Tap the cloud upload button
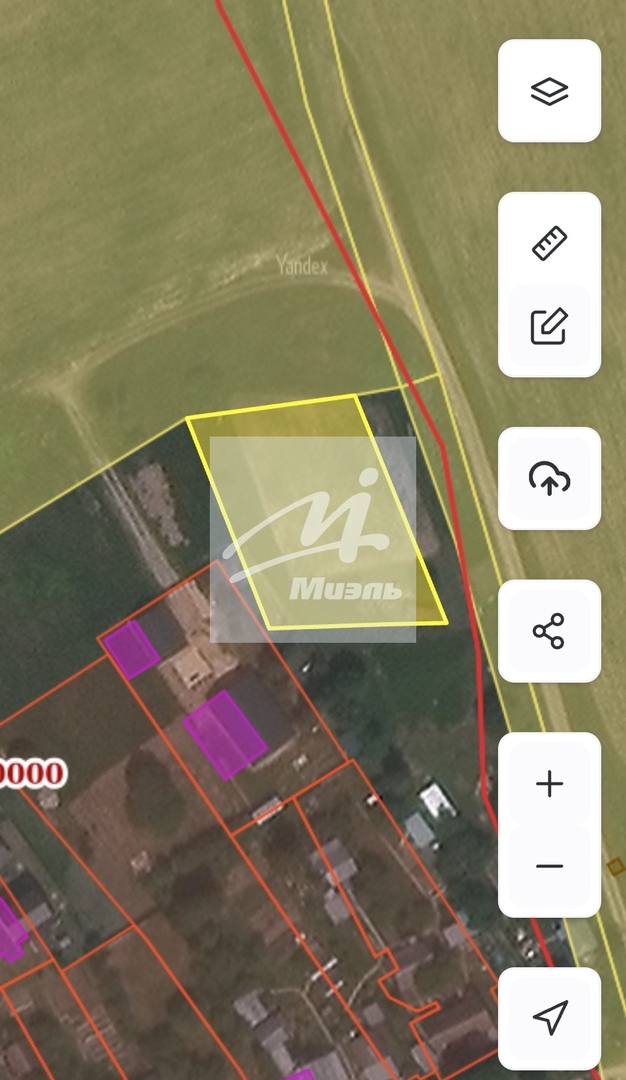 pos(549,479)
